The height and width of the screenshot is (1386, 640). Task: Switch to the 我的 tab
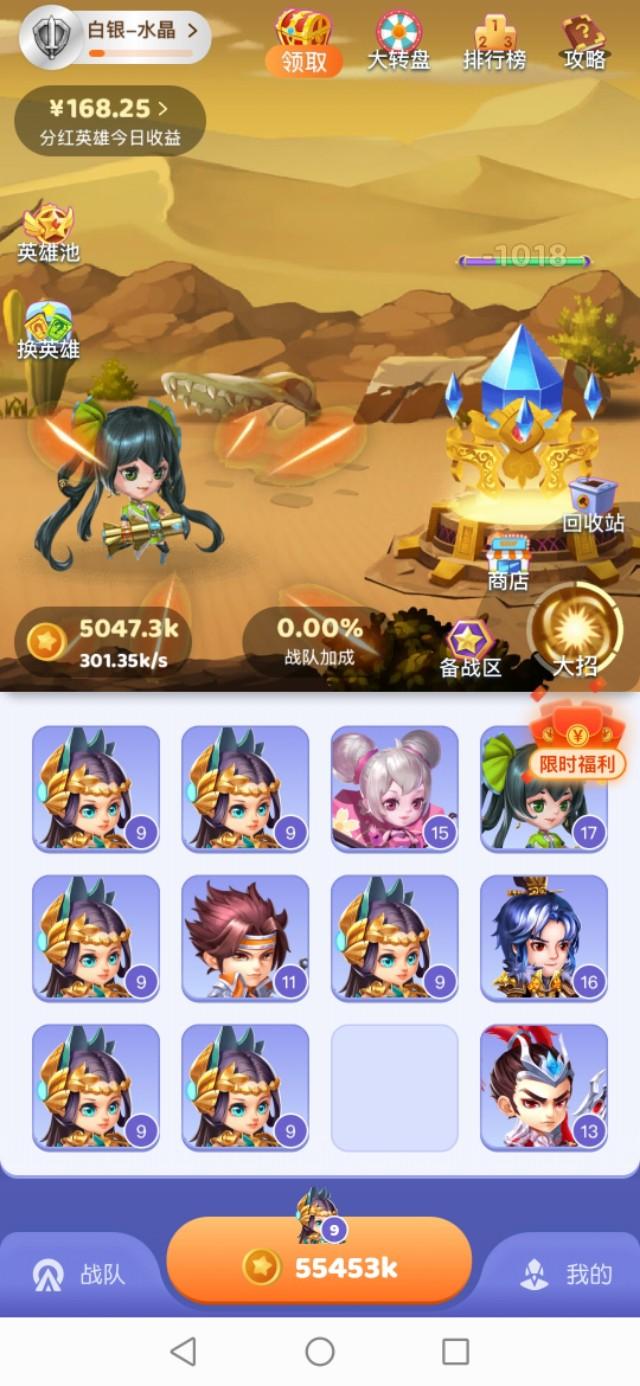[565, 1275]
